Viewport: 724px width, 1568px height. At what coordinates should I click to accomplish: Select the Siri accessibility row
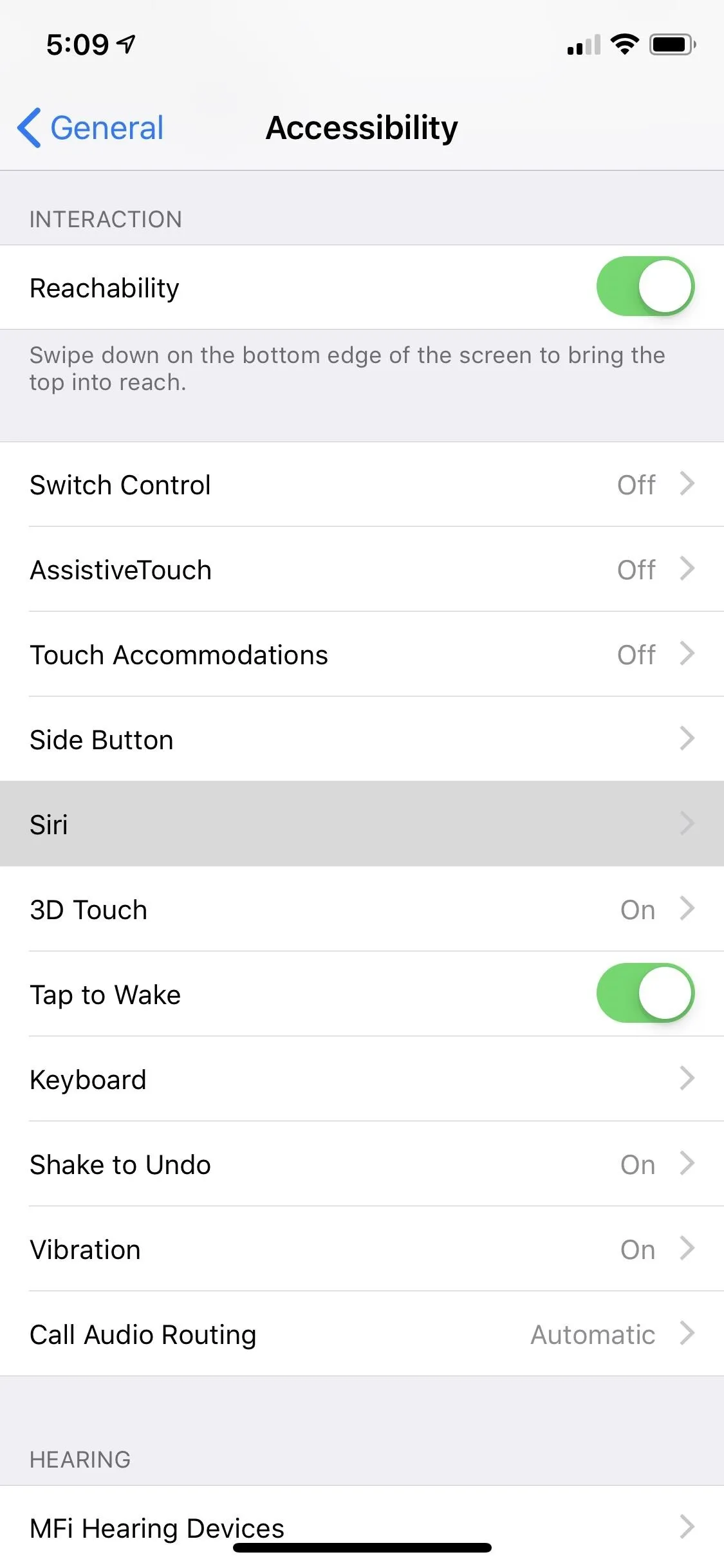click(362, 825)
